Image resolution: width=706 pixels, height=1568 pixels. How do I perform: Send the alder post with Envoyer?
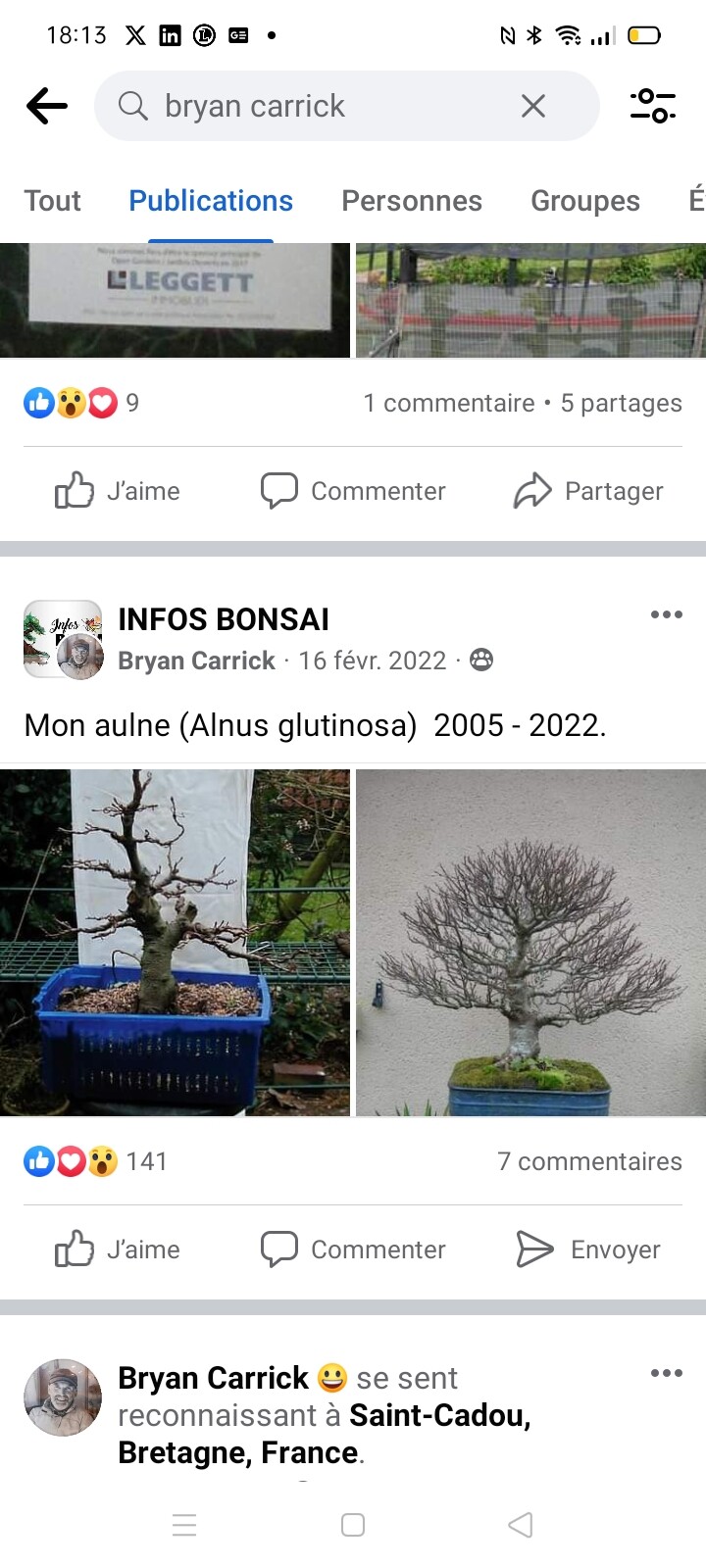588,1249
